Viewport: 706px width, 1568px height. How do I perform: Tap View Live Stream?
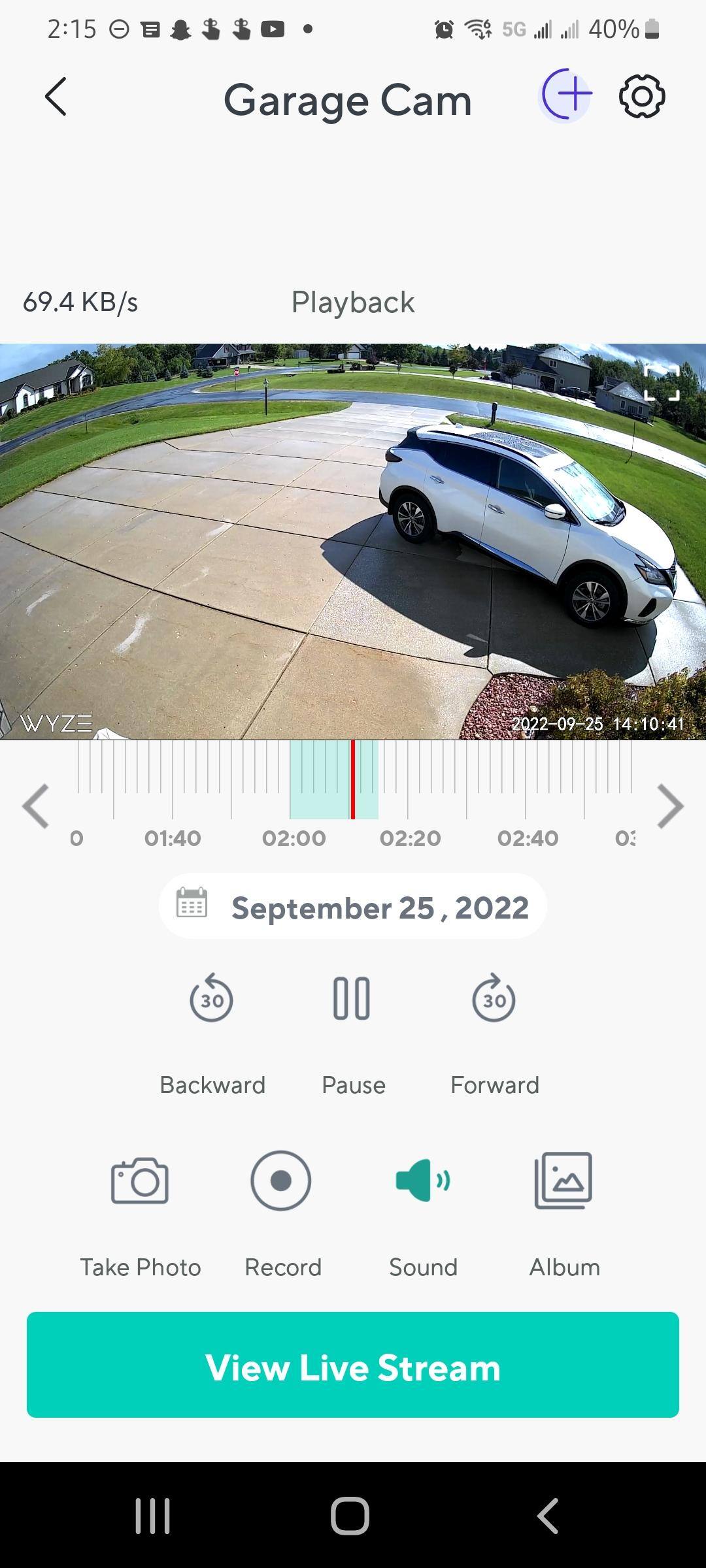click(x=352, y=1369)
